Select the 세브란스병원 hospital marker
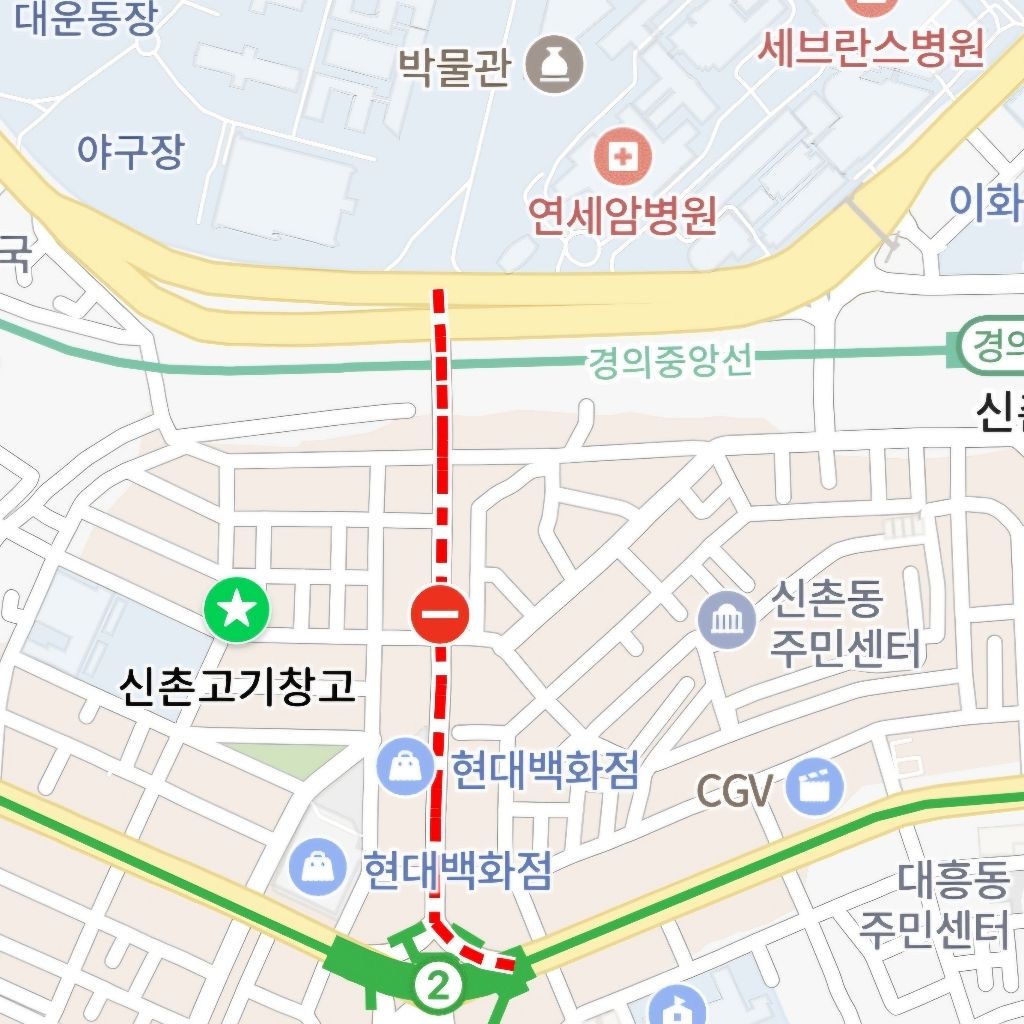The height and width of the screenshot is (1024, 1024). [868, 6]
